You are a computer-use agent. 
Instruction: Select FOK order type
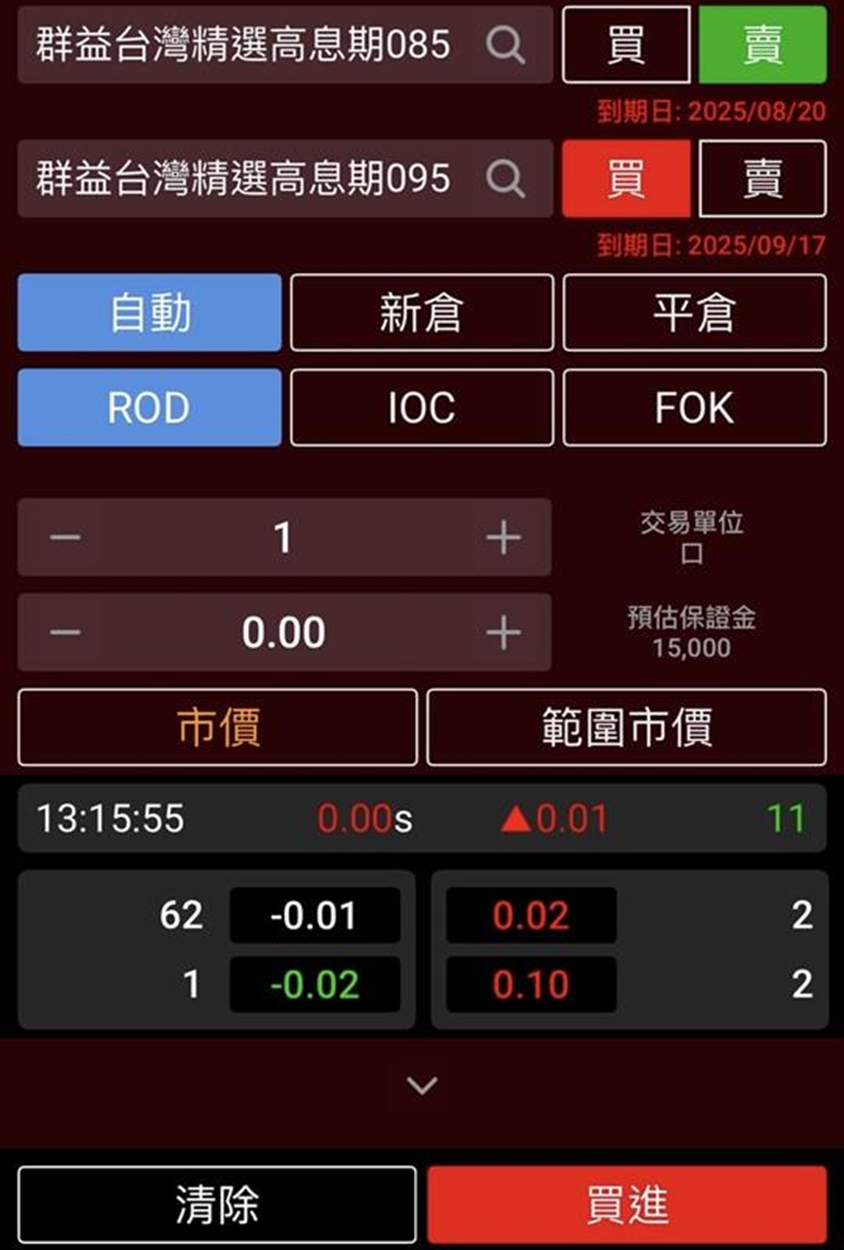pos(694,408)
